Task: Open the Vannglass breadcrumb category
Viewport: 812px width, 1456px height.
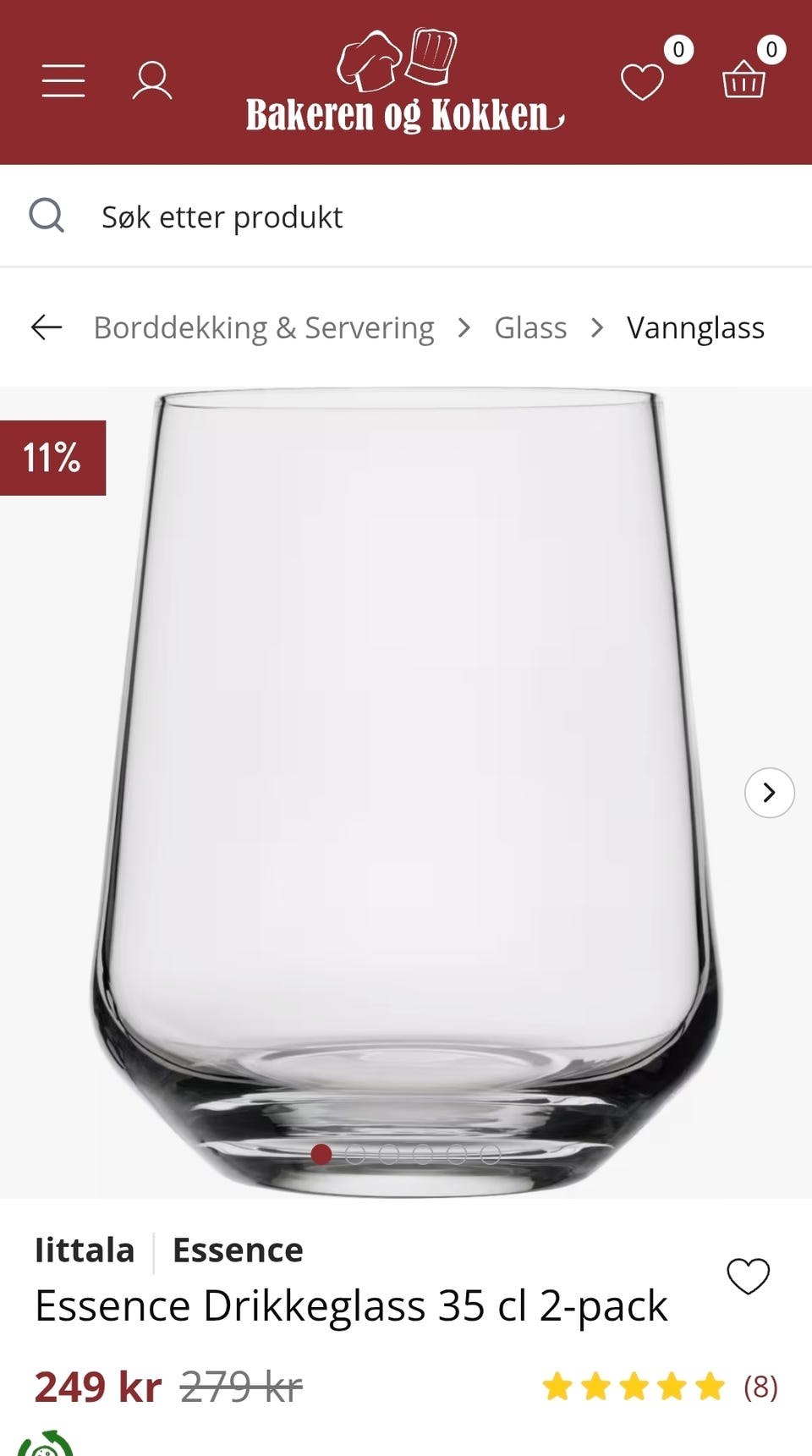Action: (x=694, y=327)
